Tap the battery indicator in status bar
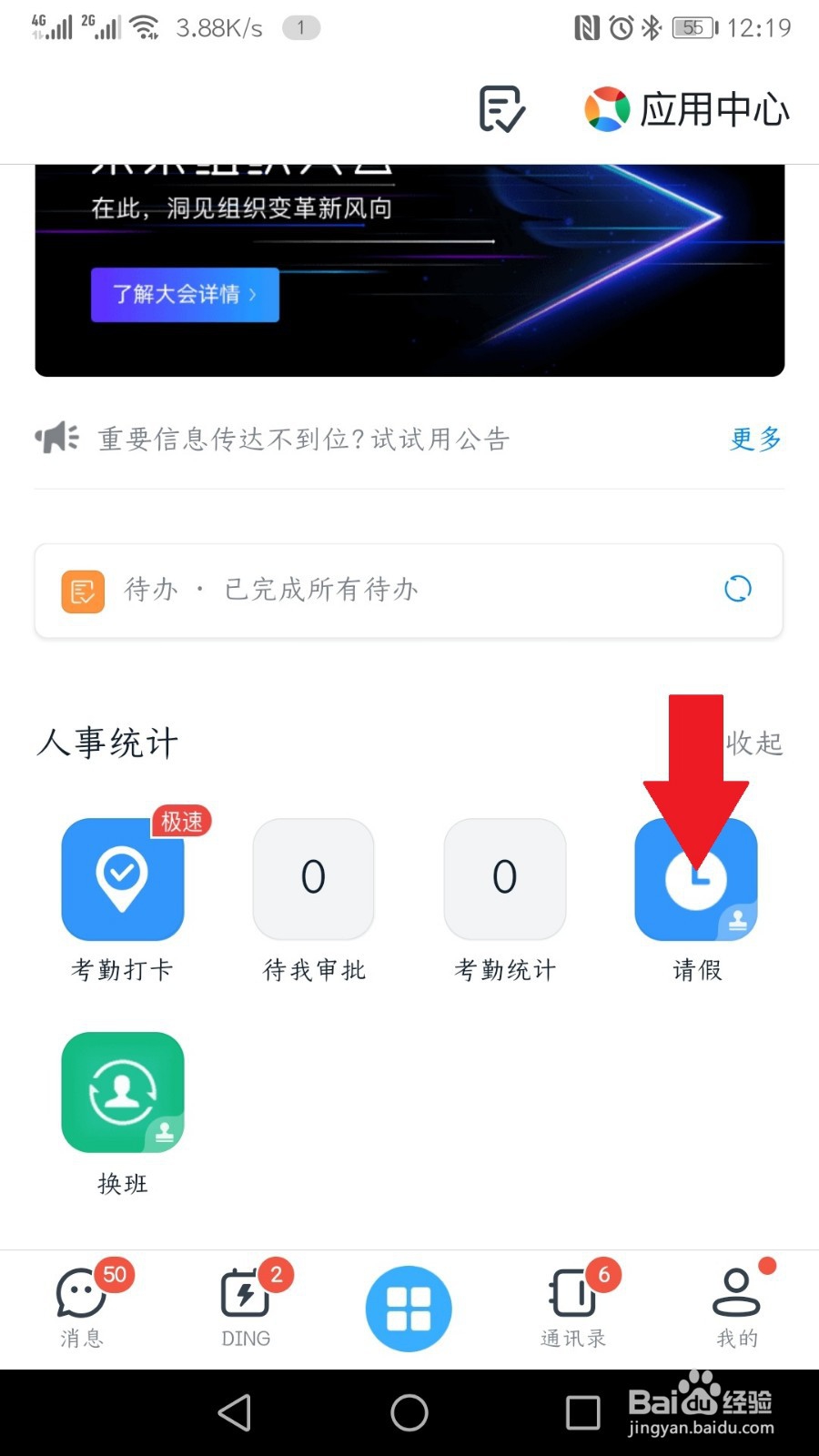Viewport: 819px width, 1456px height. pyautogui.click(x=693, y=27)
